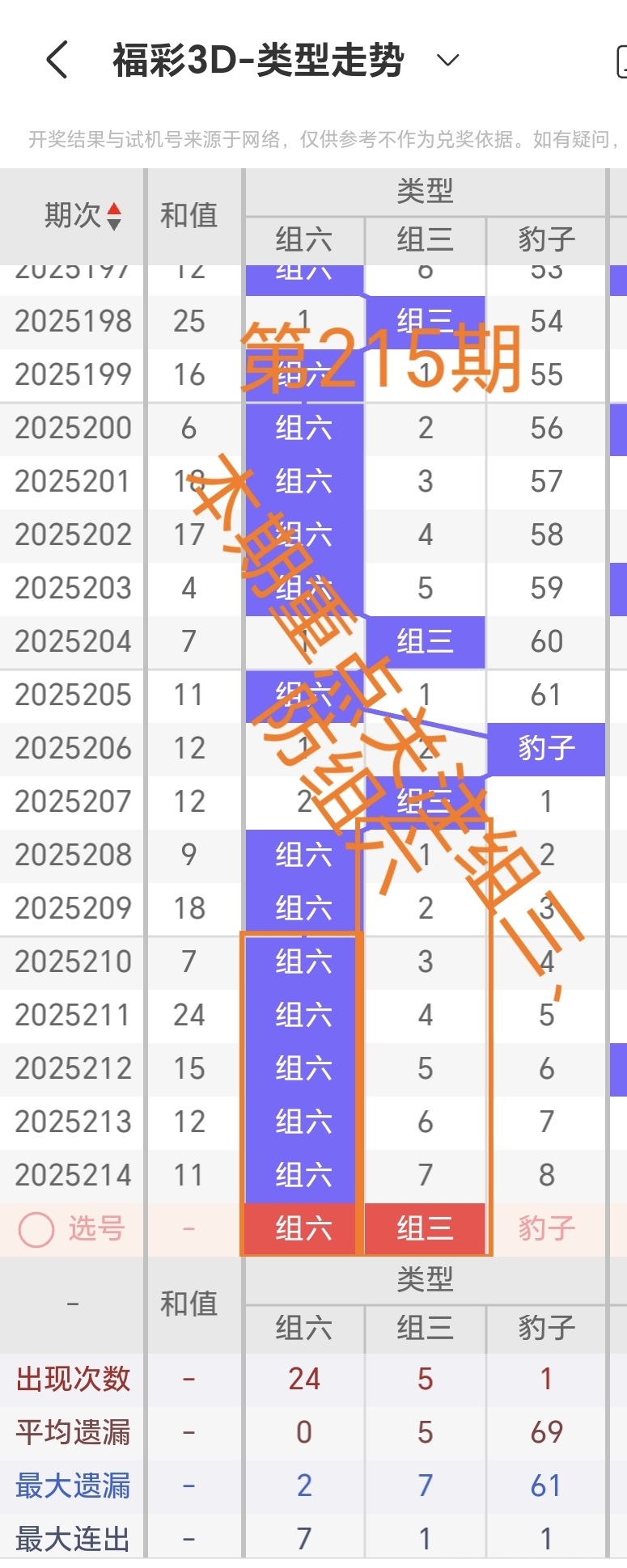Toggle the pink 豹子 selection option

[x=546, y=1229]
